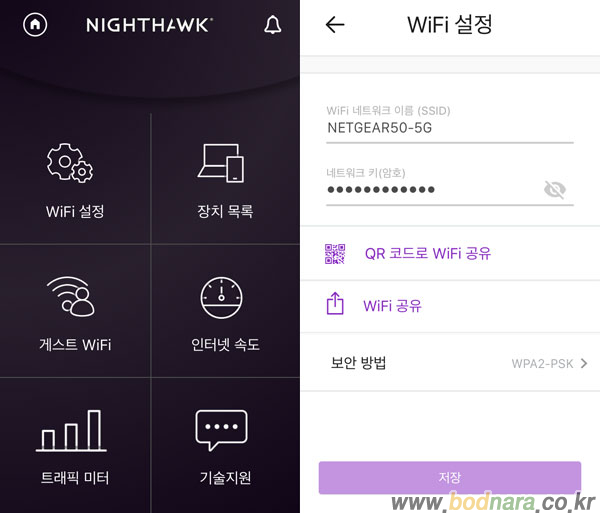Open the notifications bell

click(x=272, y=25)
